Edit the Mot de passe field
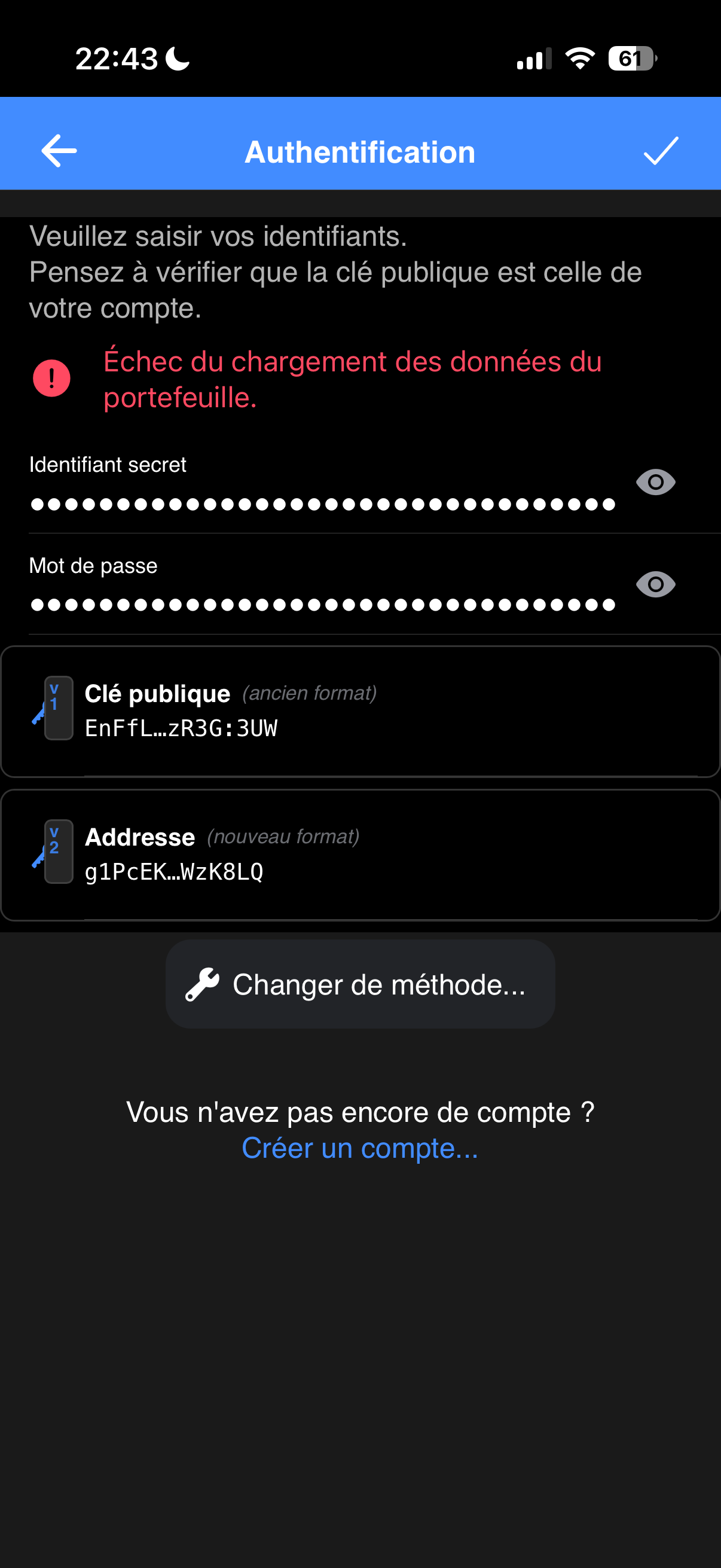 click(x=322, y=605)
